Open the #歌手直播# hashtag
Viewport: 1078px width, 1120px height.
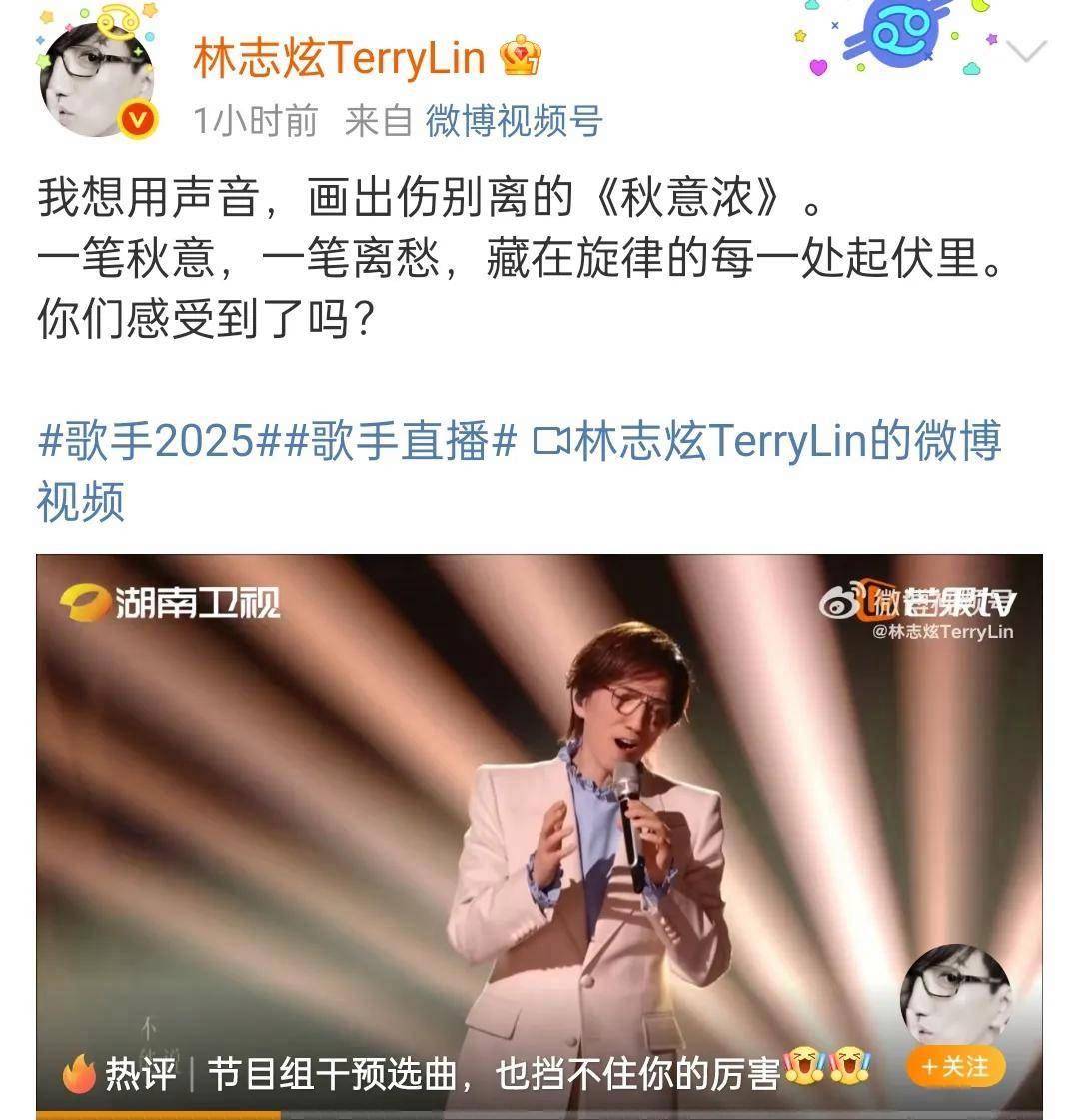click(x=400, y=442)
